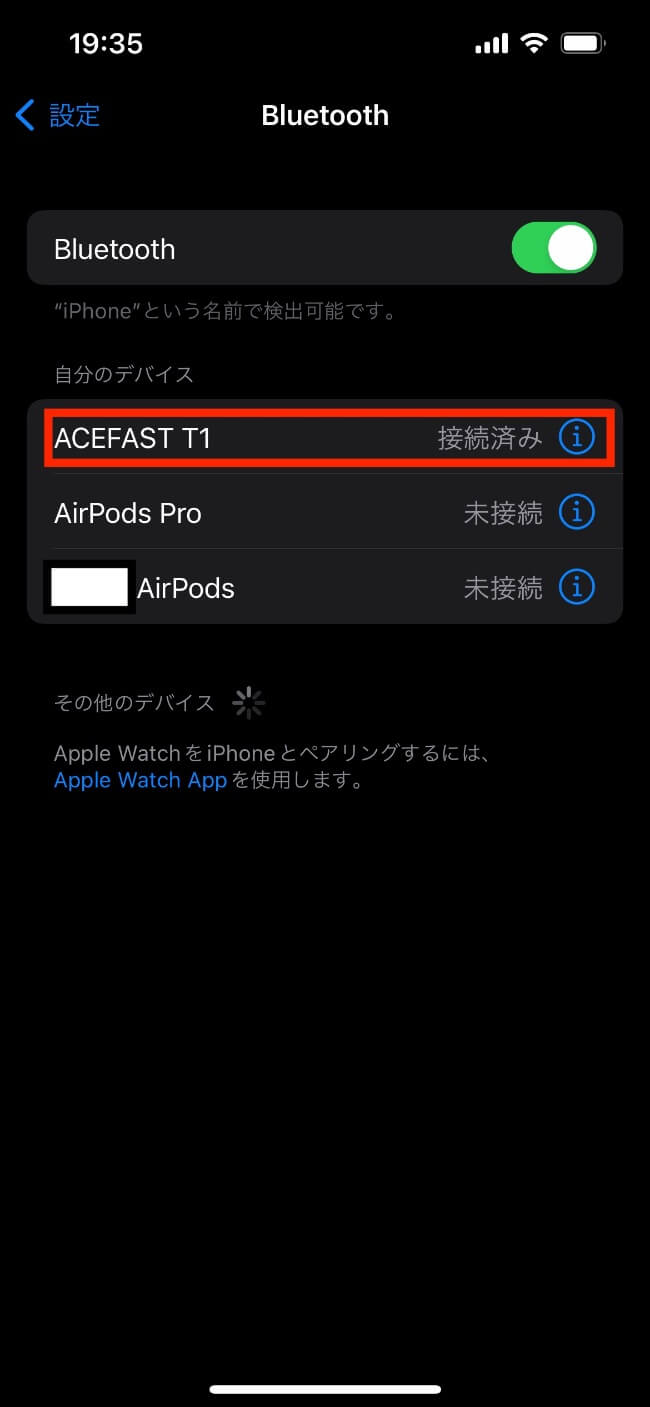Open info for AirPods Pro
This screenshot has width=650, height=1407.
(x=576, y=512)
